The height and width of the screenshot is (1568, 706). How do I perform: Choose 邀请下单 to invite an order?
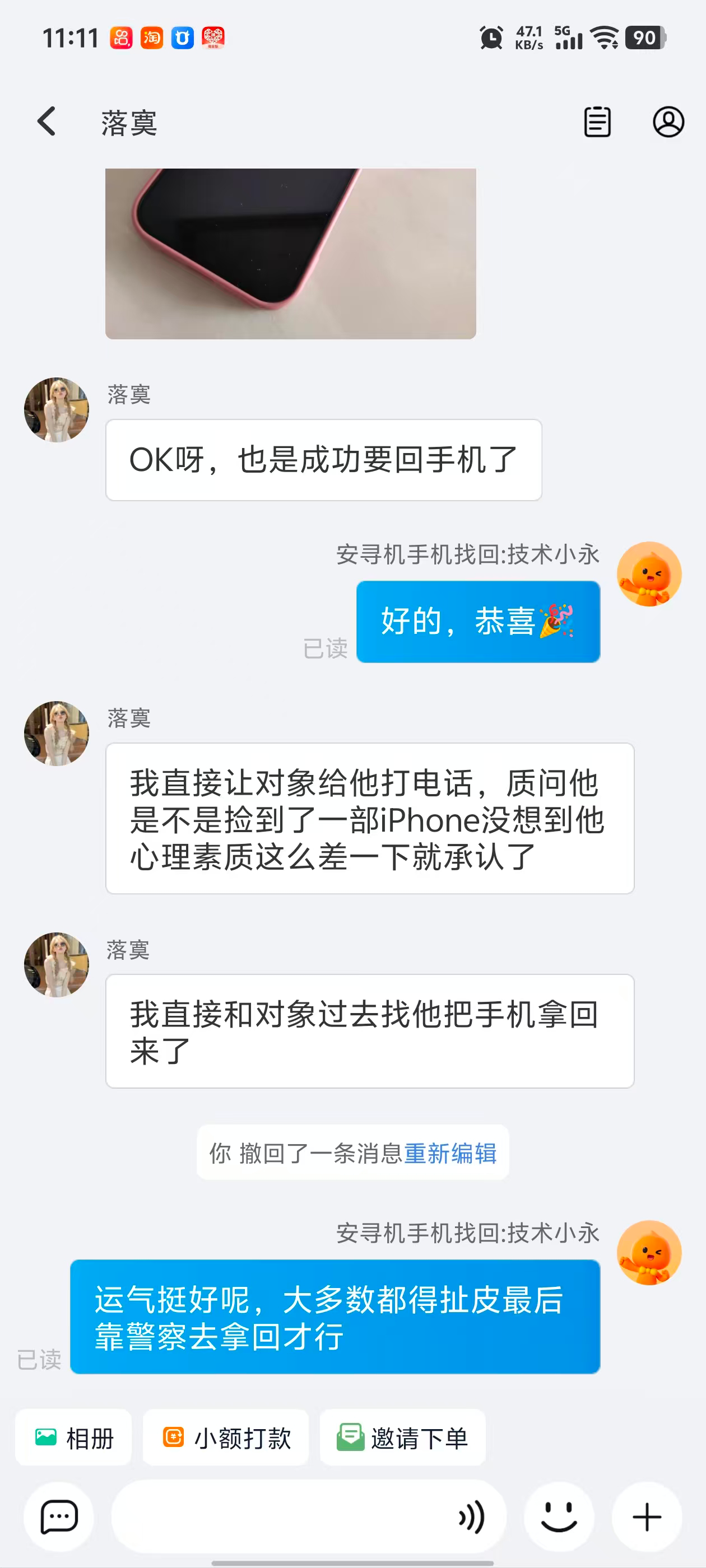(403, 1438)
